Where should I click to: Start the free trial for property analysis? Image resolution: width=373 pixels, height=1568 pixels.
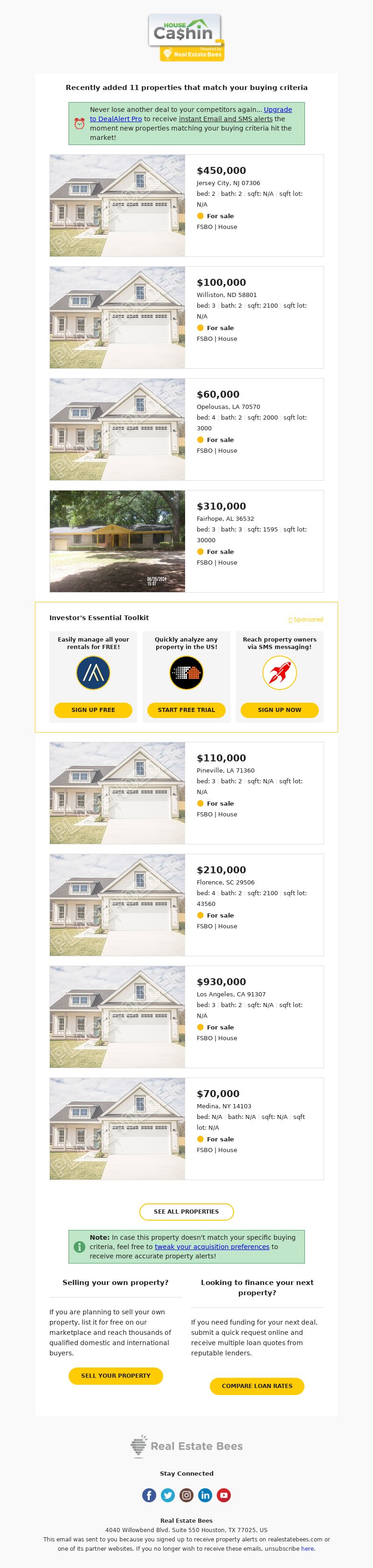click(186, 710)
